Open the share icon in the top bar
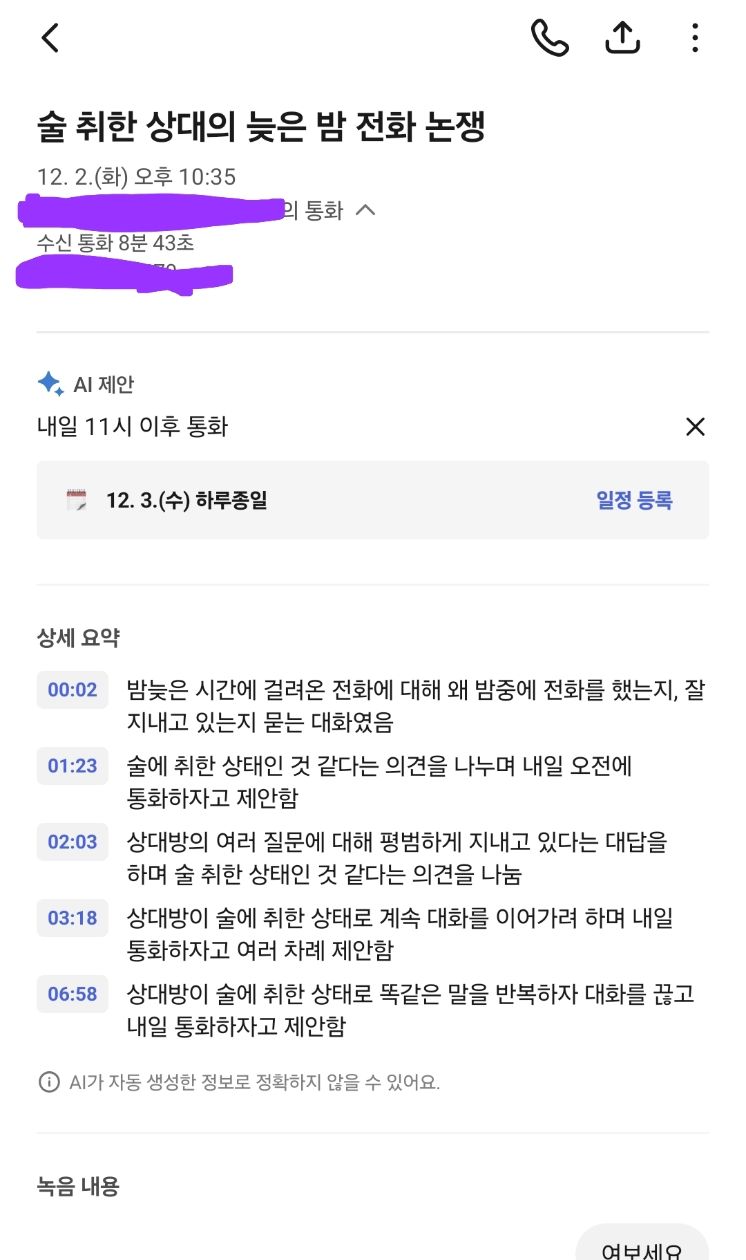This screenshot has height=1260, width=746. (622, 37)
